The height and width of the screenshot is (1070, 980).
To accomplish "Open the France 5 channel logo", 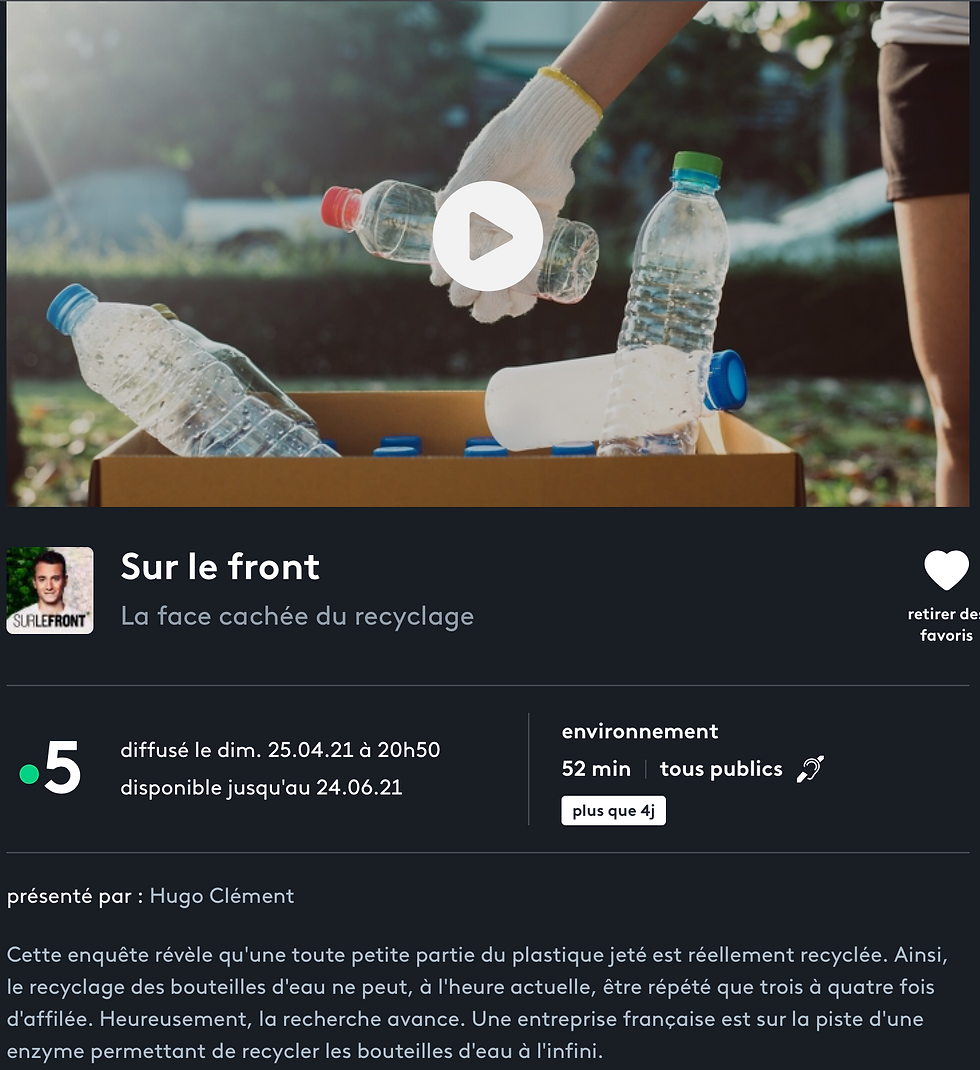I will [x=52, y=768].
